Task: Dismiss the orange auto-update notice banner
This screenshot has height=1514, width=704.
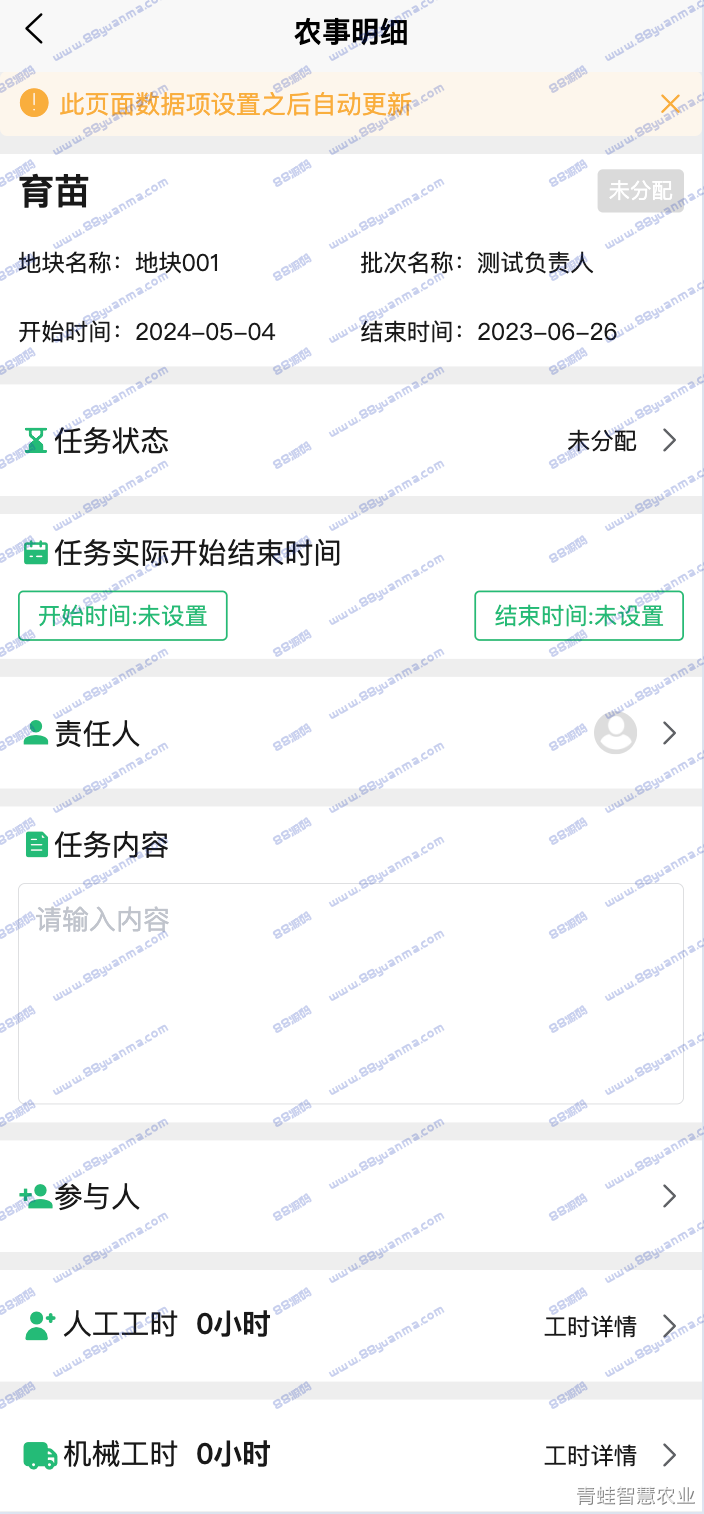Action: coord(670,104)
